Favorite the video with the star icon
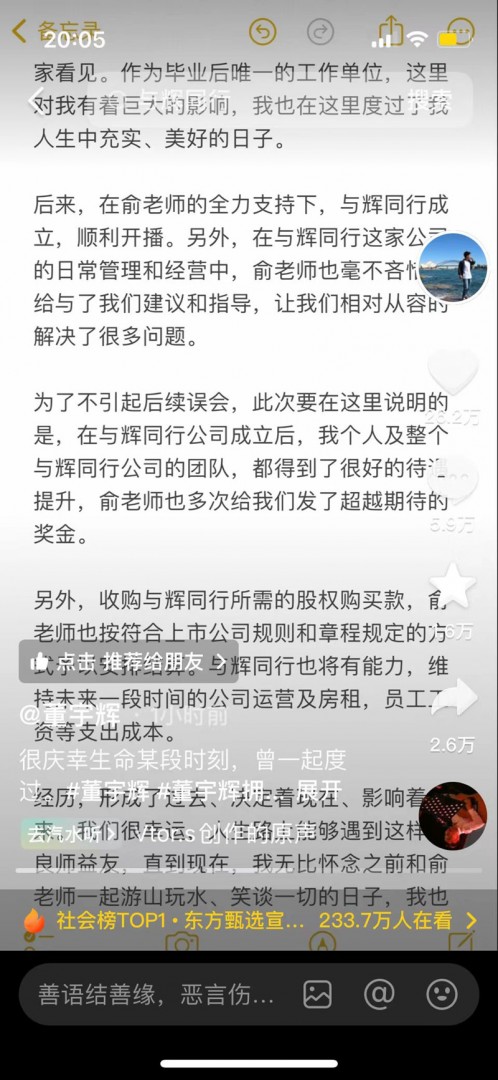Image resolution: width=498 pixels, height=1080 pixels. [x=453, y=585]
